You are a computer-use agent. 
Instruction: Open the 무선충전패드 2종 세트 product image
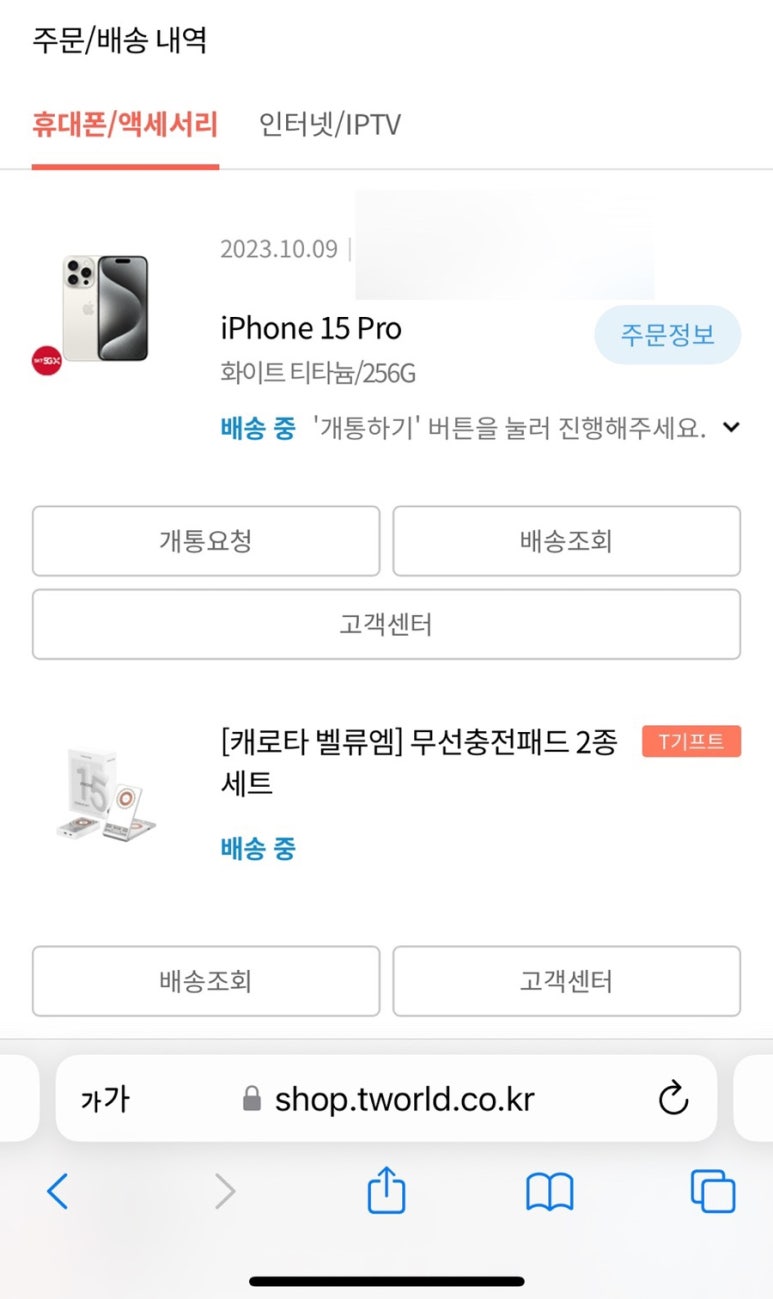104,792
